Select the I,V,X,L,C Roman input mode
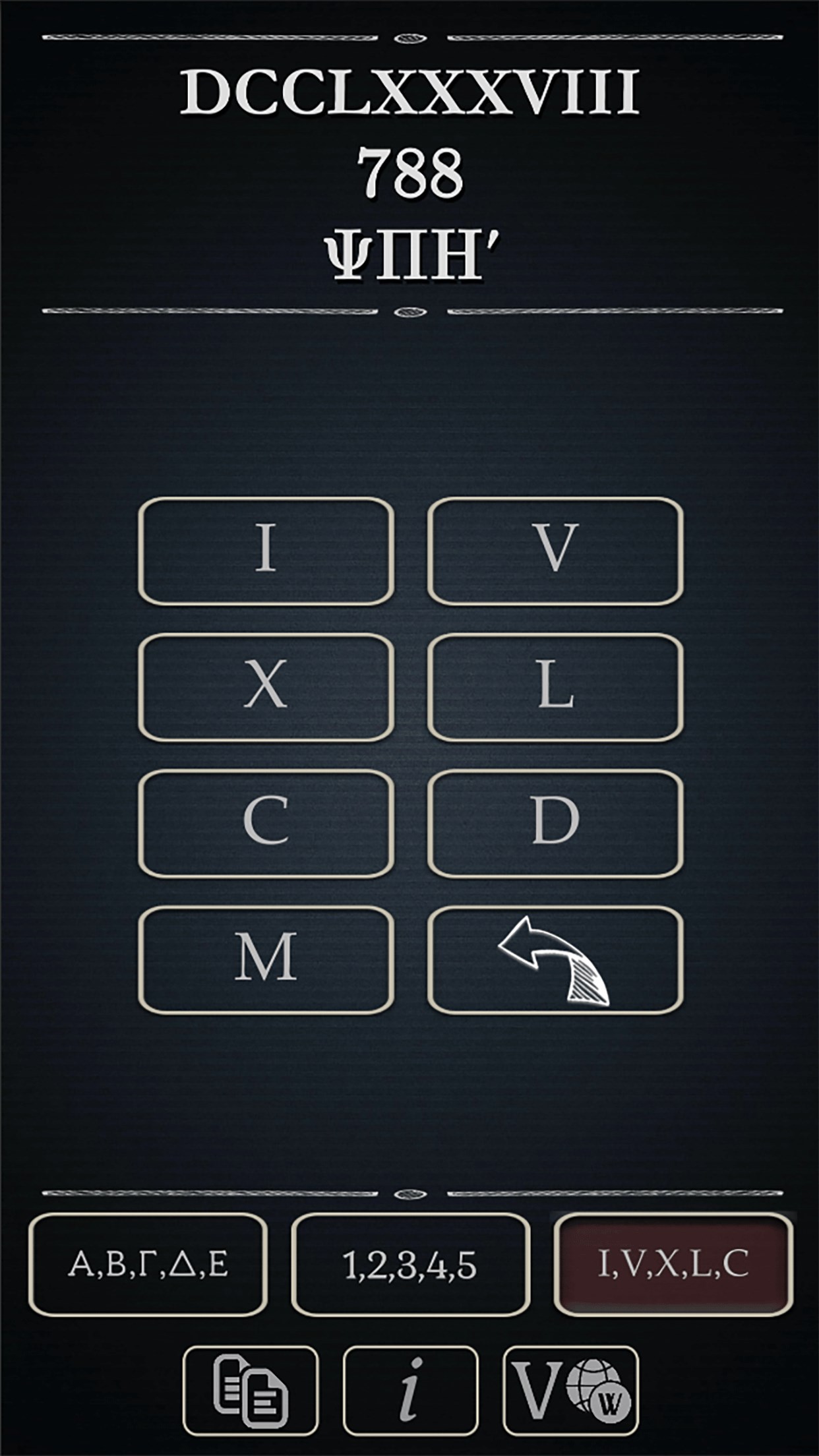The width and height of the screenshot is (819, 1456). (673, 1265)
